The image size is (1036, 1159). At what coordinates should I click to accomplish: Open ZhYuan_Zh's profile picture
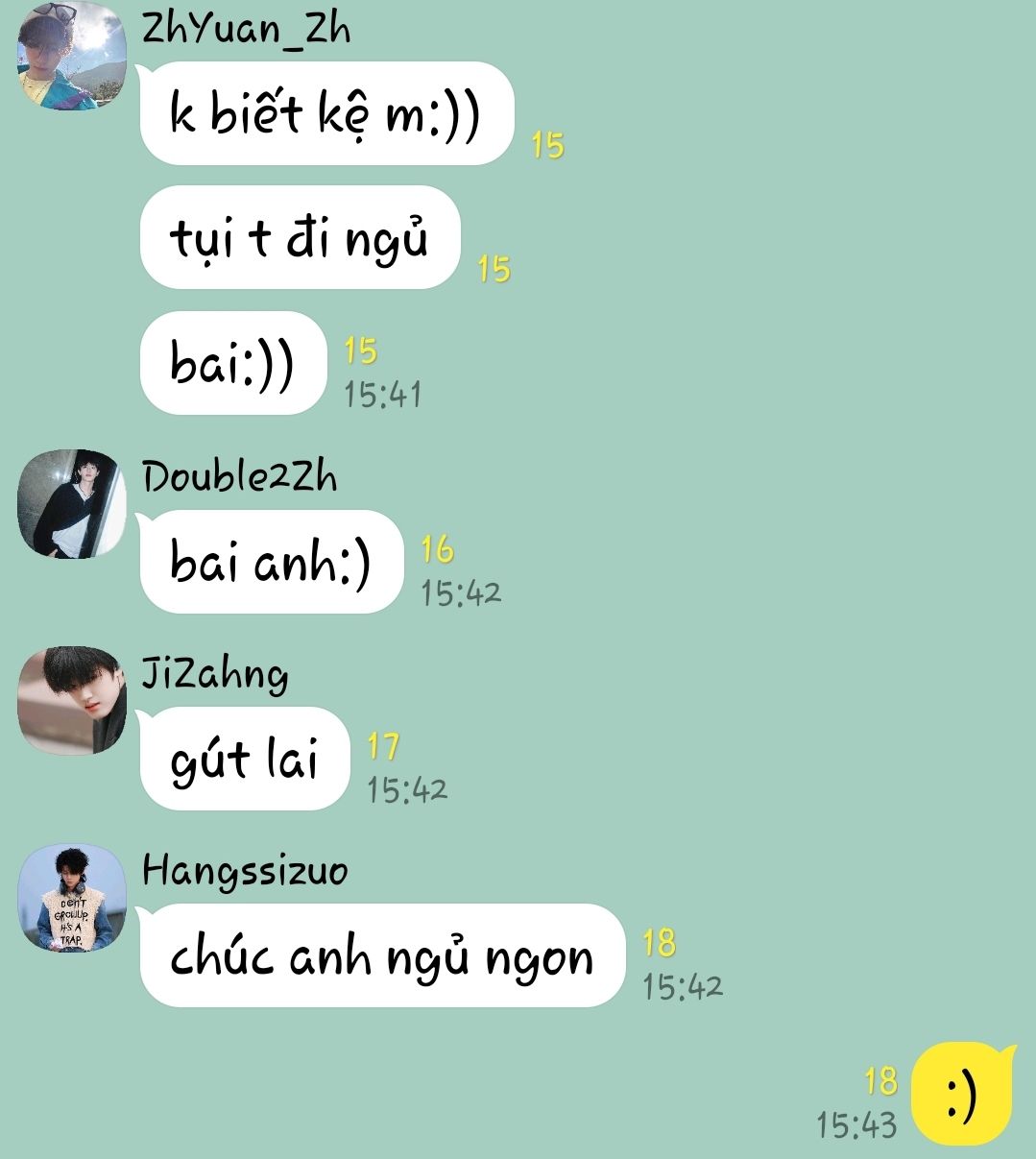72,56
